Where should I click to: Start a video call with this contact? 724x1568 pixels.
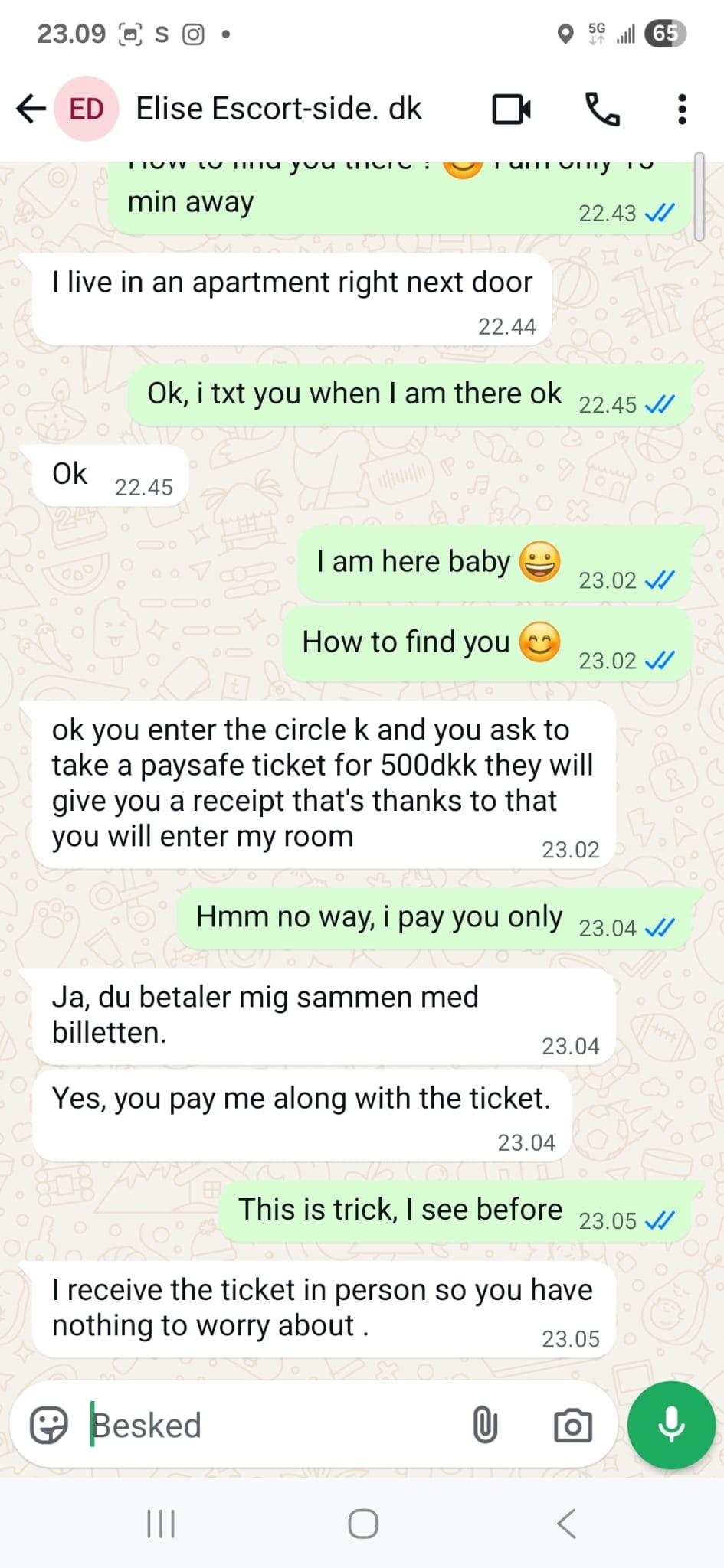coord(511,109)
